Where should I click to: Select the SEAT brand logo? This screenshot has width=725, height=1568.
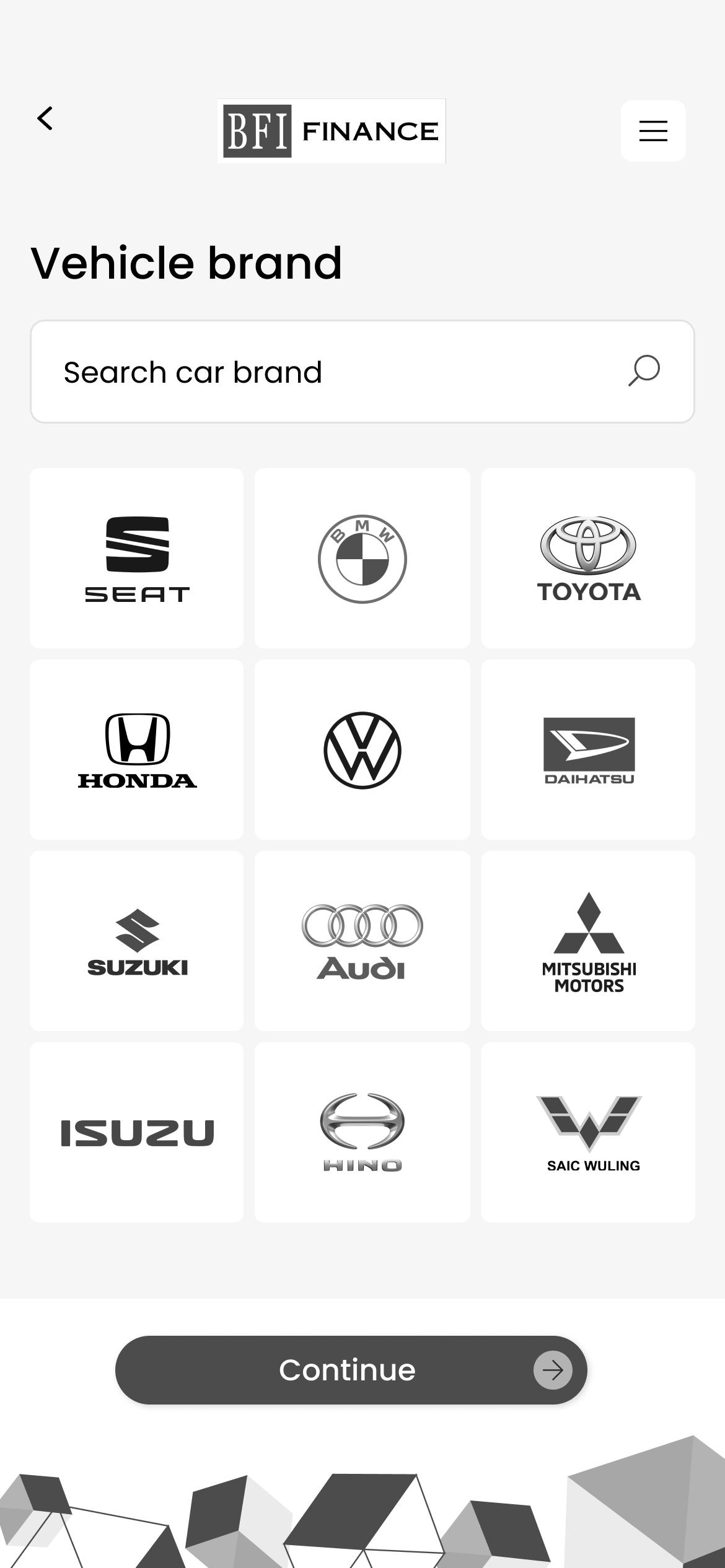tap(136, 557)
